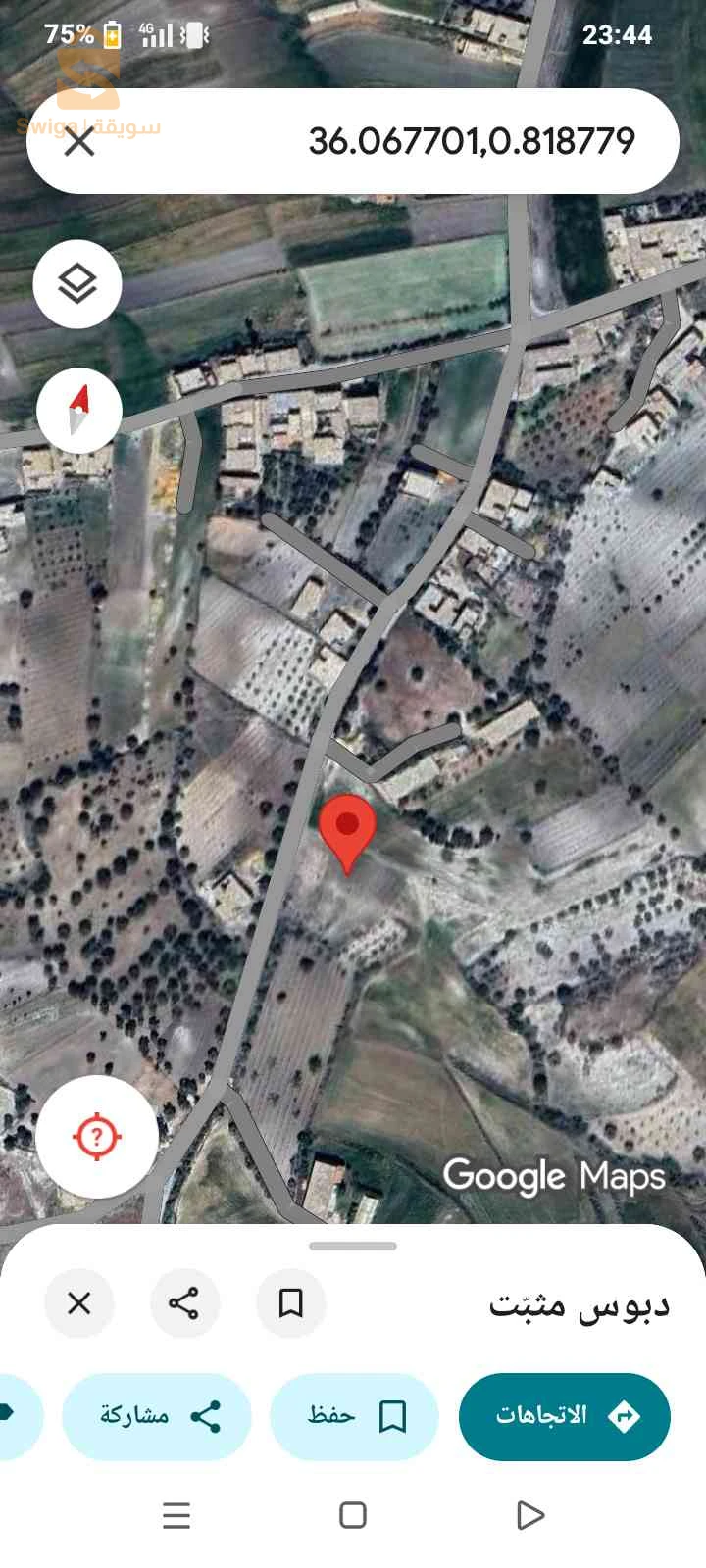The height and width of the screenshot is (1568, 706).
Task: Tap the back navigation triangle
Action: coord(530,1514)
